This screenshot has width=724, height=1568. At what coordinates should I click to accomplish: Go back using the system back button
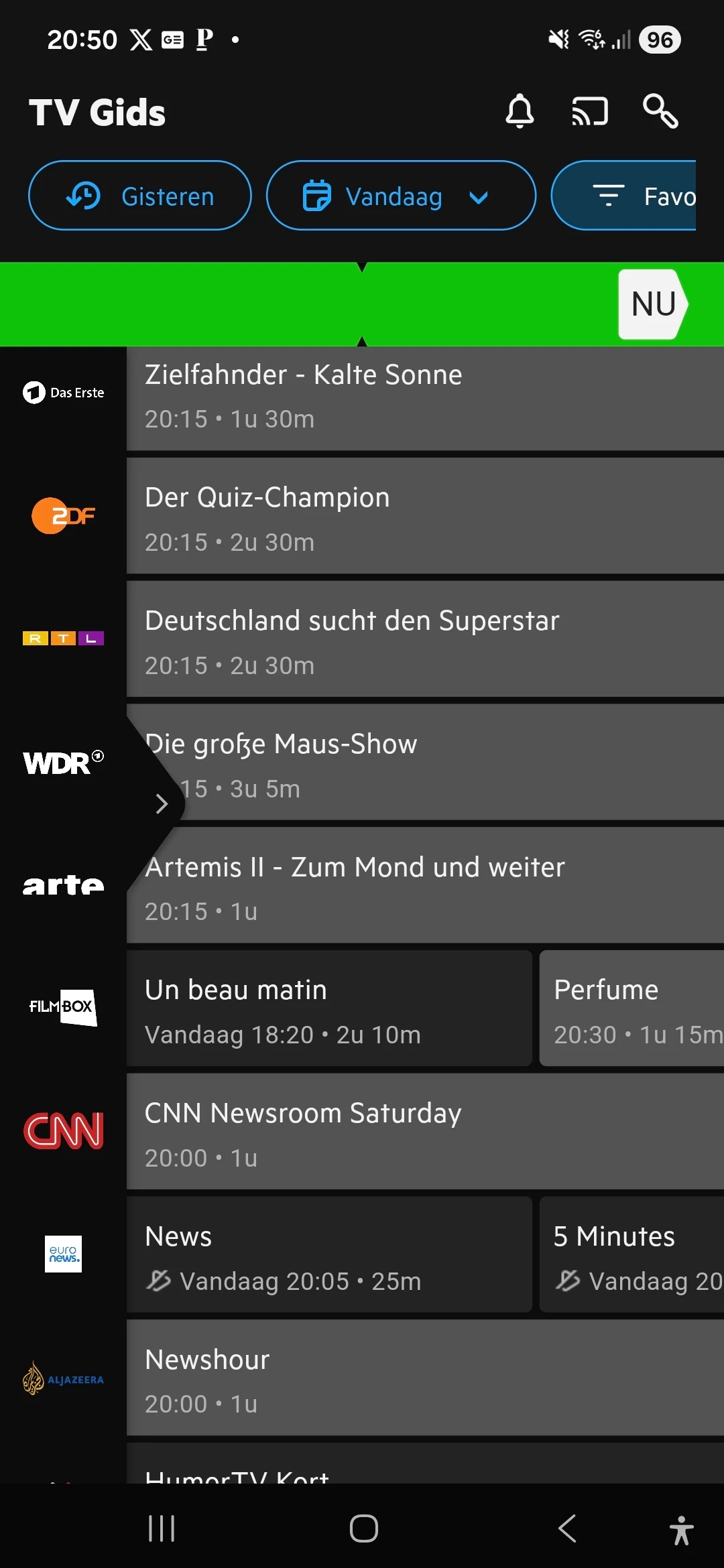click(x=567, y=1529)
